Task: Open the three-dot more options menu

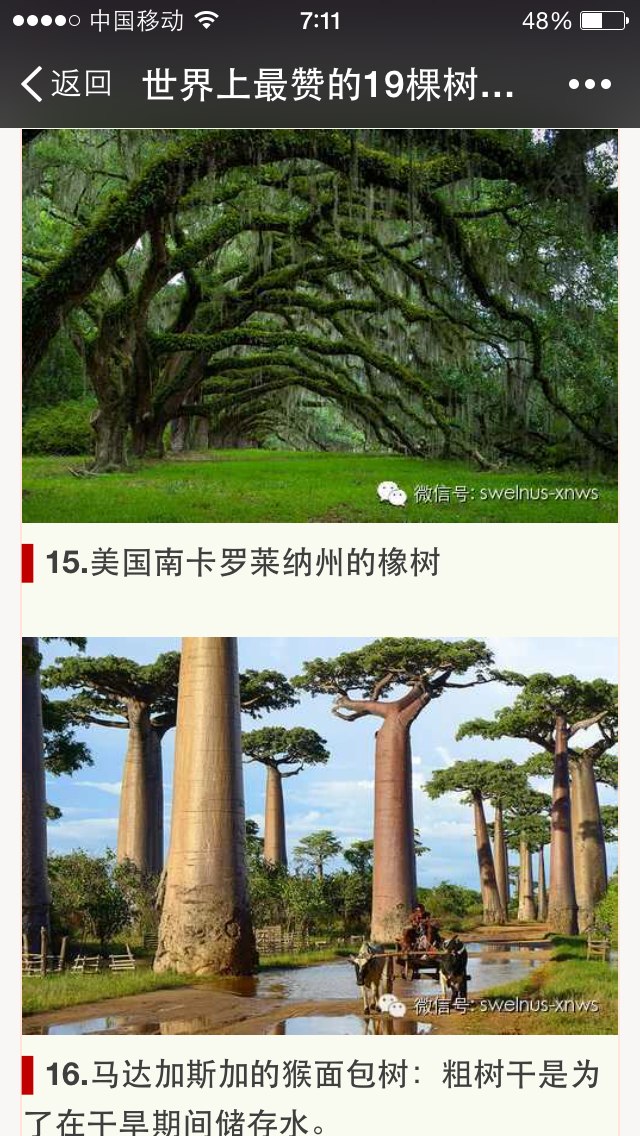Action: tap(589, 84)
